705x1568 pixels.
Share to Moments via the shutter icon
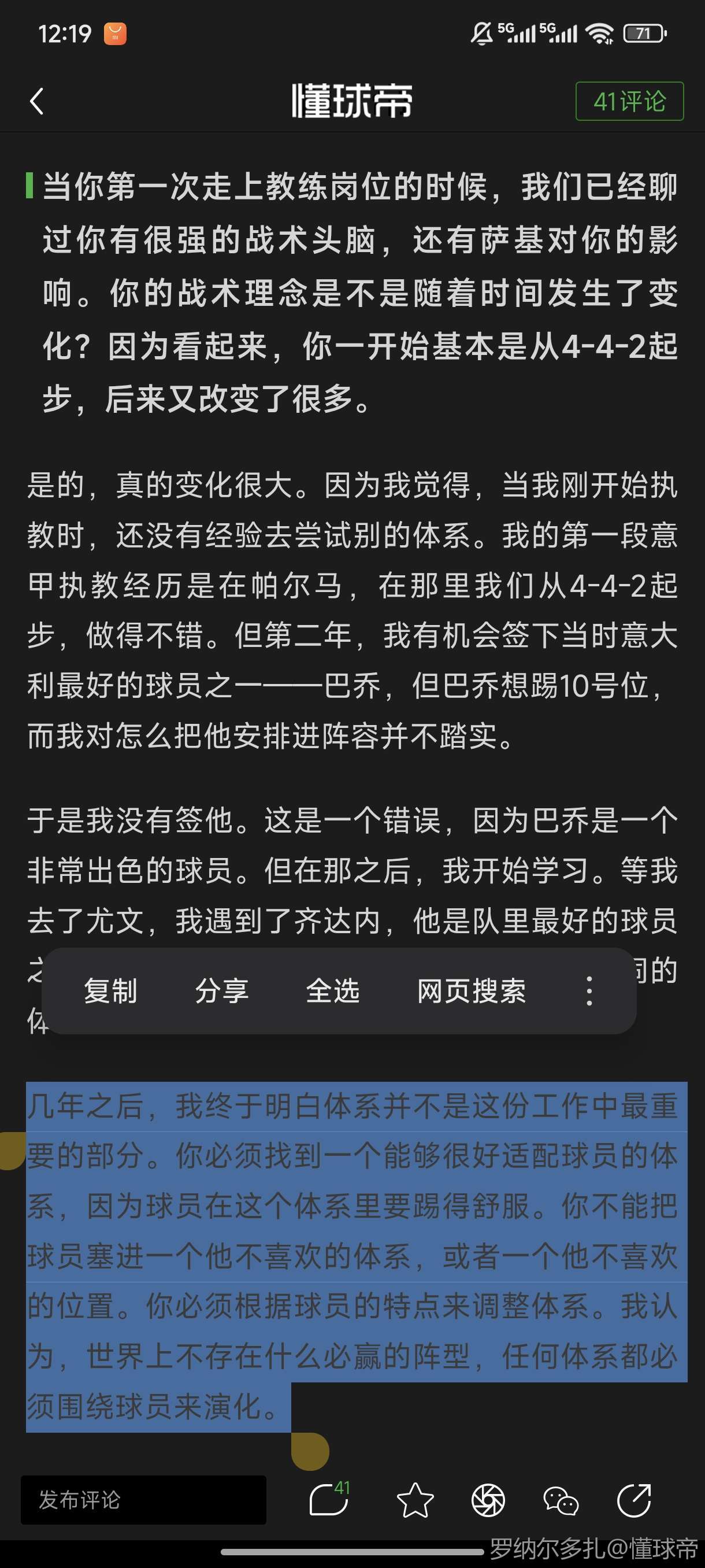click(488, 1499)
